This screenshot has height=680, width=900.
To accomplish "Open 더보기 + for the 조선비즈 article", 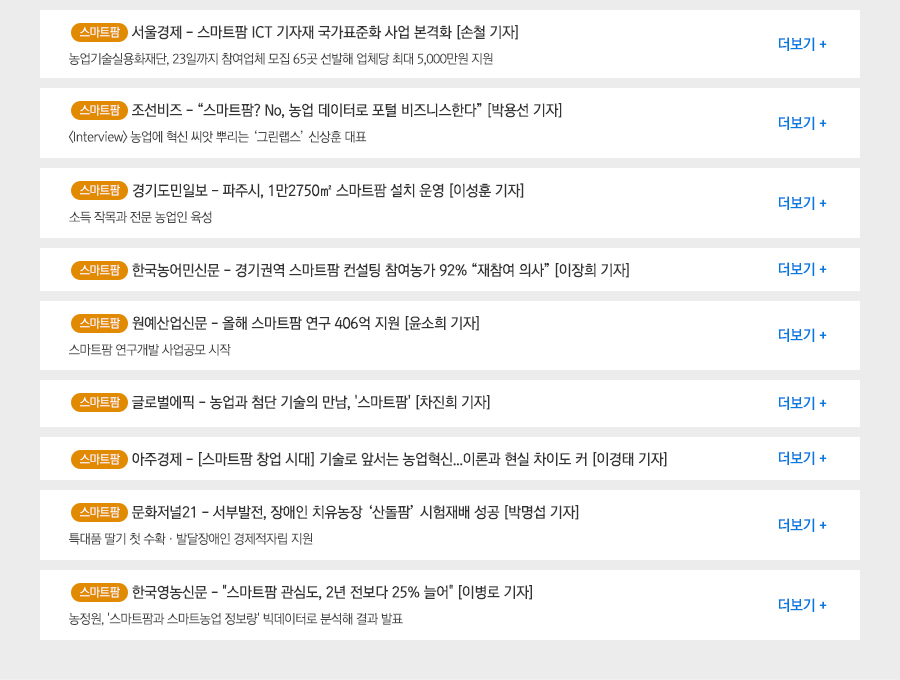I will 802,123.
